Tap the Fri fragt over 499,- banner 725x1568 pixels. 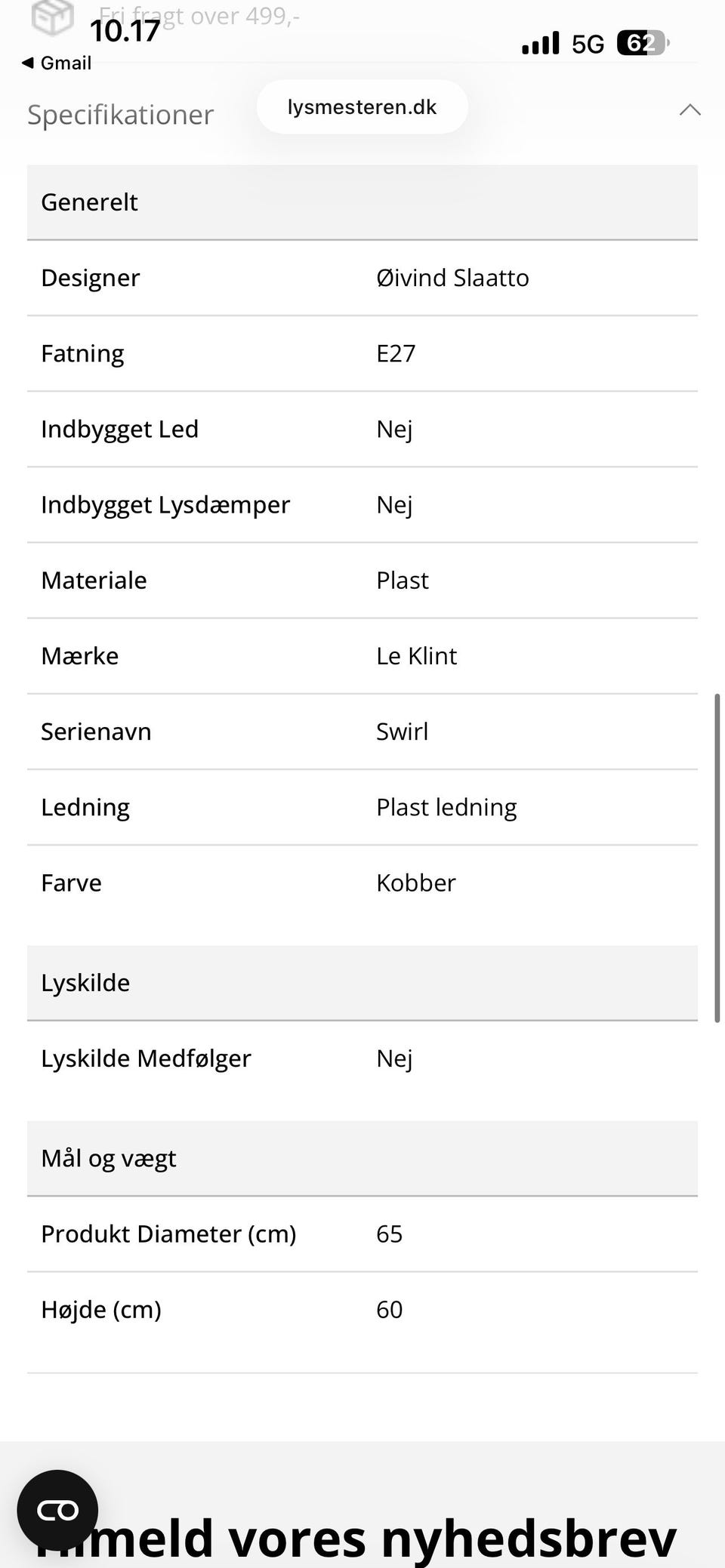(201, 15)
